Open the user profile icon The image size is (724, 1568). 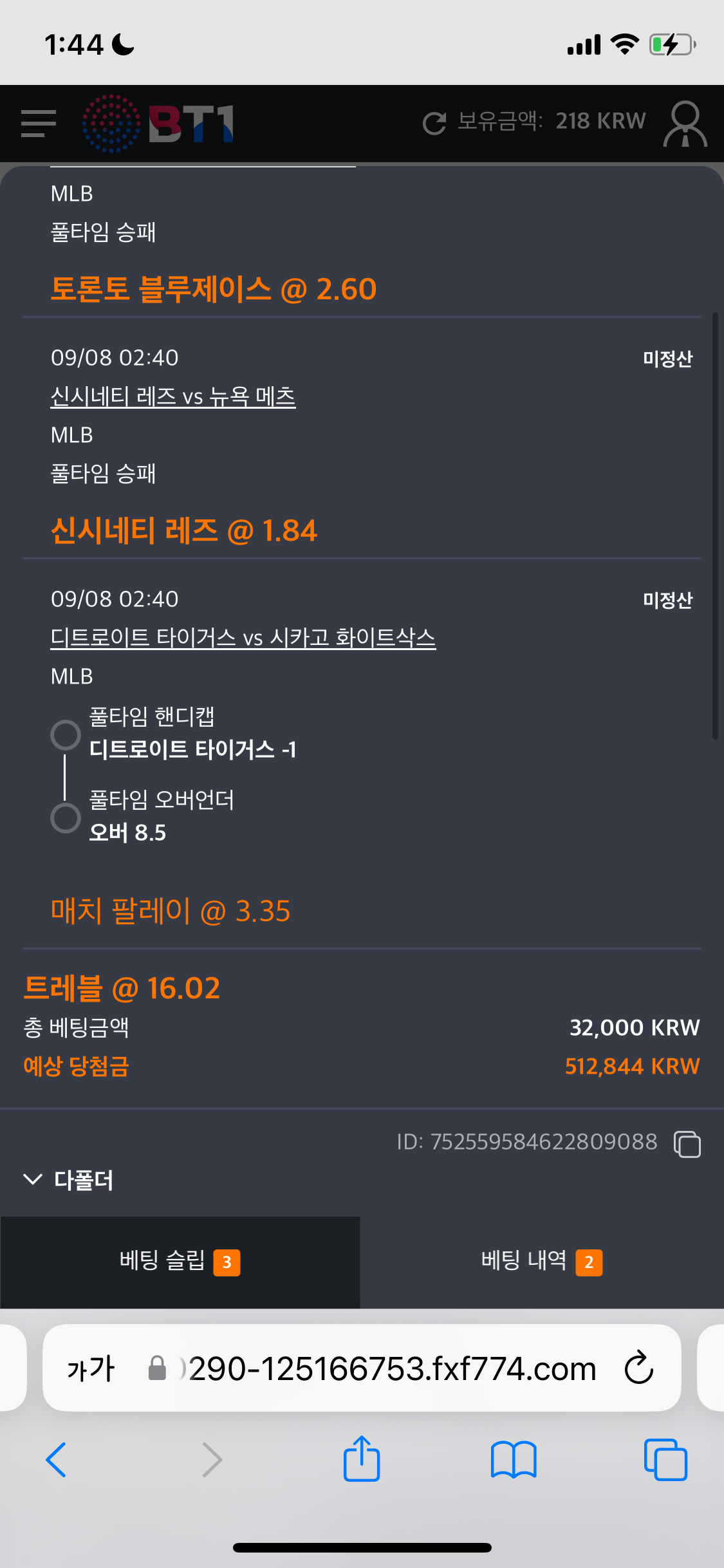(x=685, y=123)
